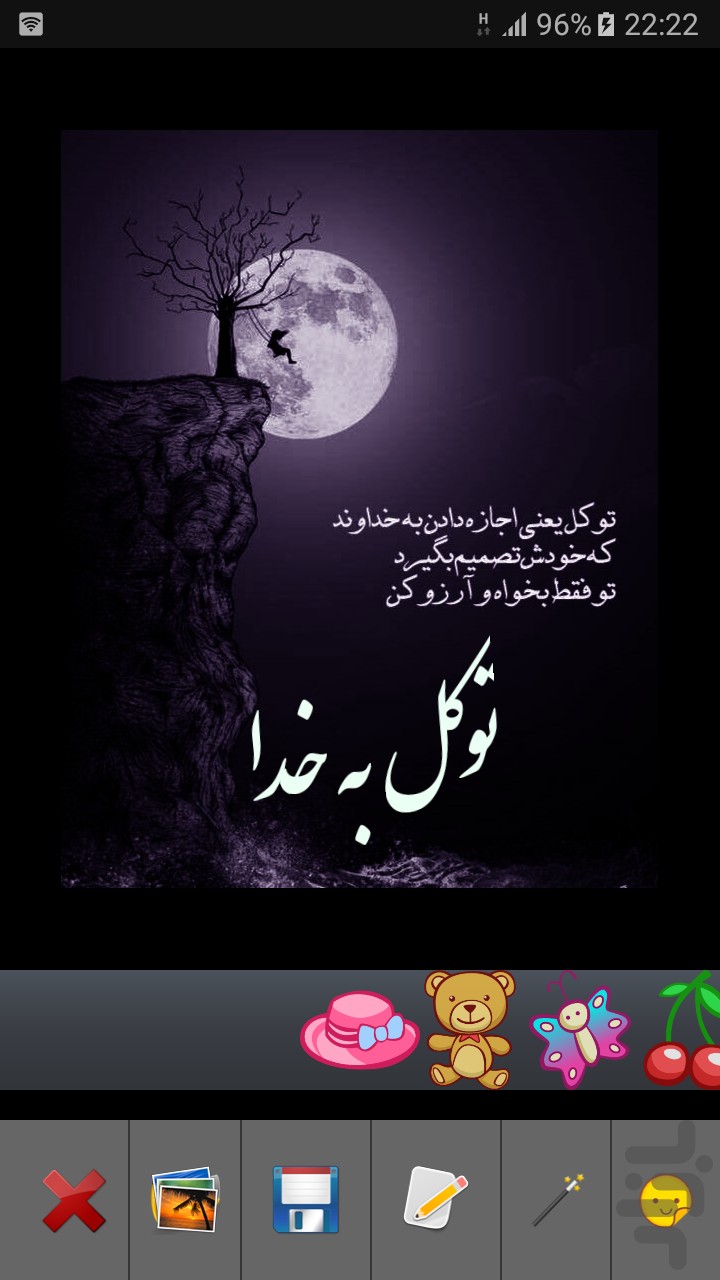Select the magic wand effects tool
Screen dimensions: 720x1280
coord(557,1200)
